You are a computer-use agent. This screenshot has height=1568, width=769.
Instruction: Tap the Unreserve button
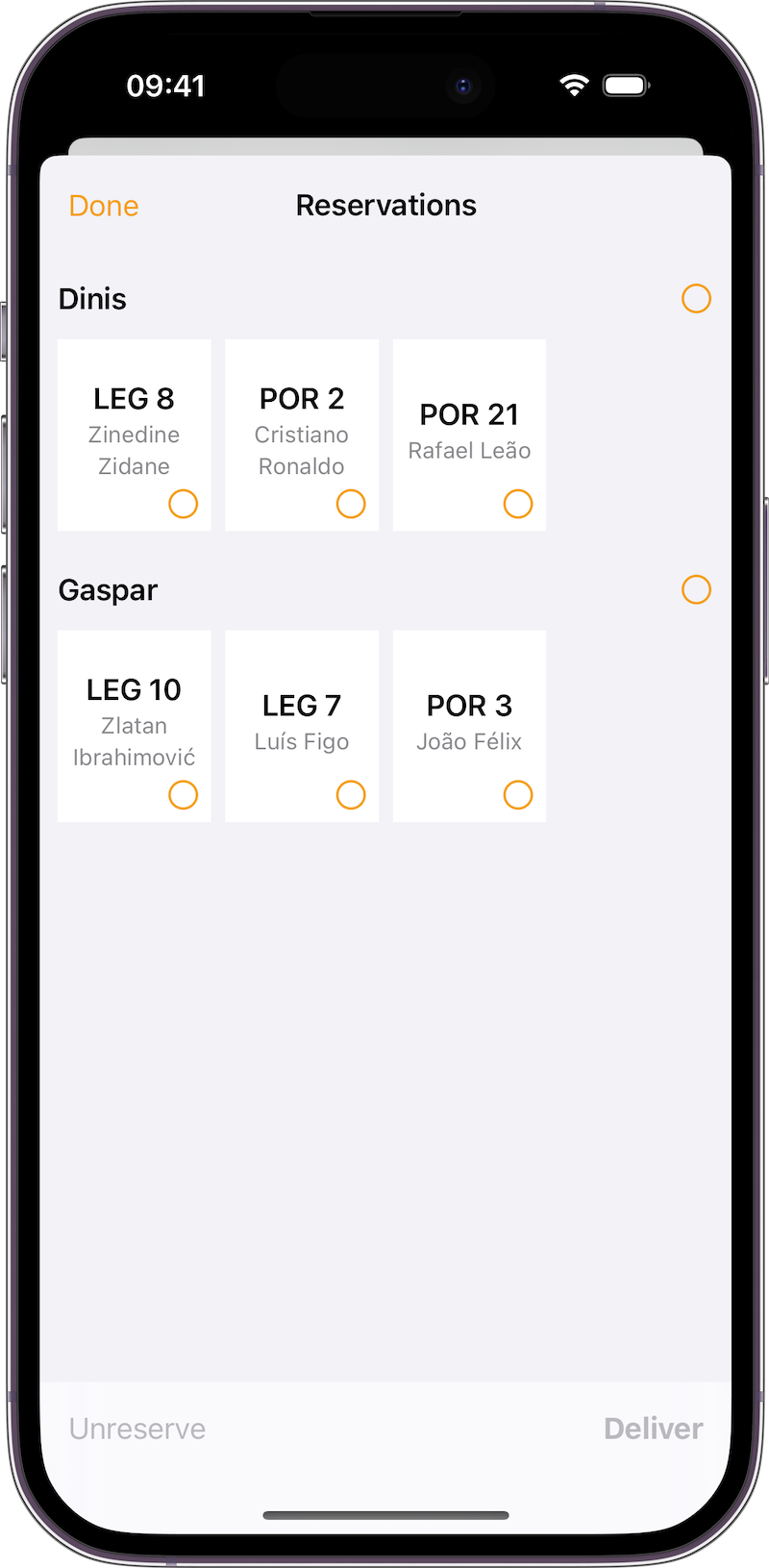tap(137, 1429)
